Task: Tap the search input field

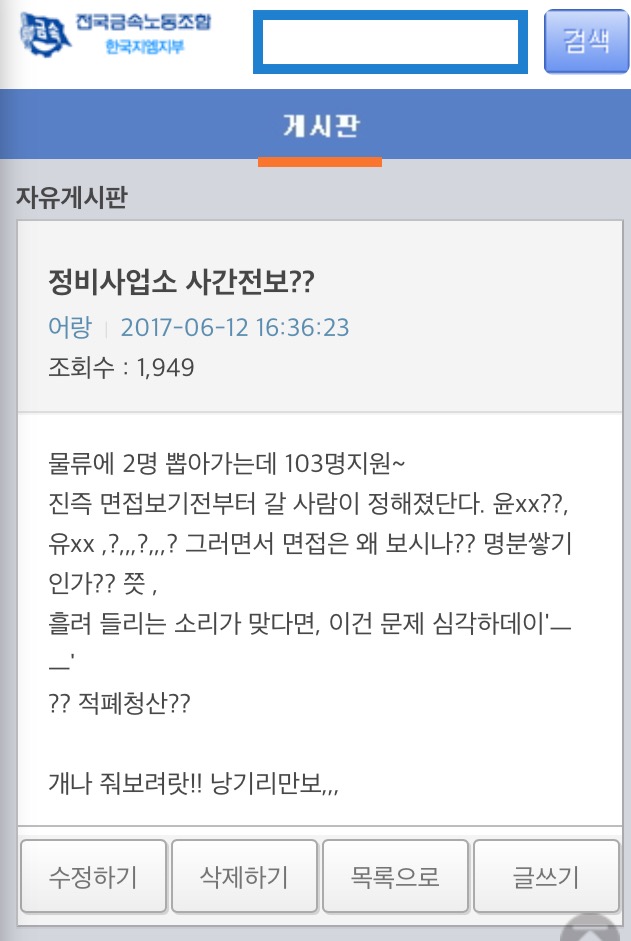Action: coord(390,42)
